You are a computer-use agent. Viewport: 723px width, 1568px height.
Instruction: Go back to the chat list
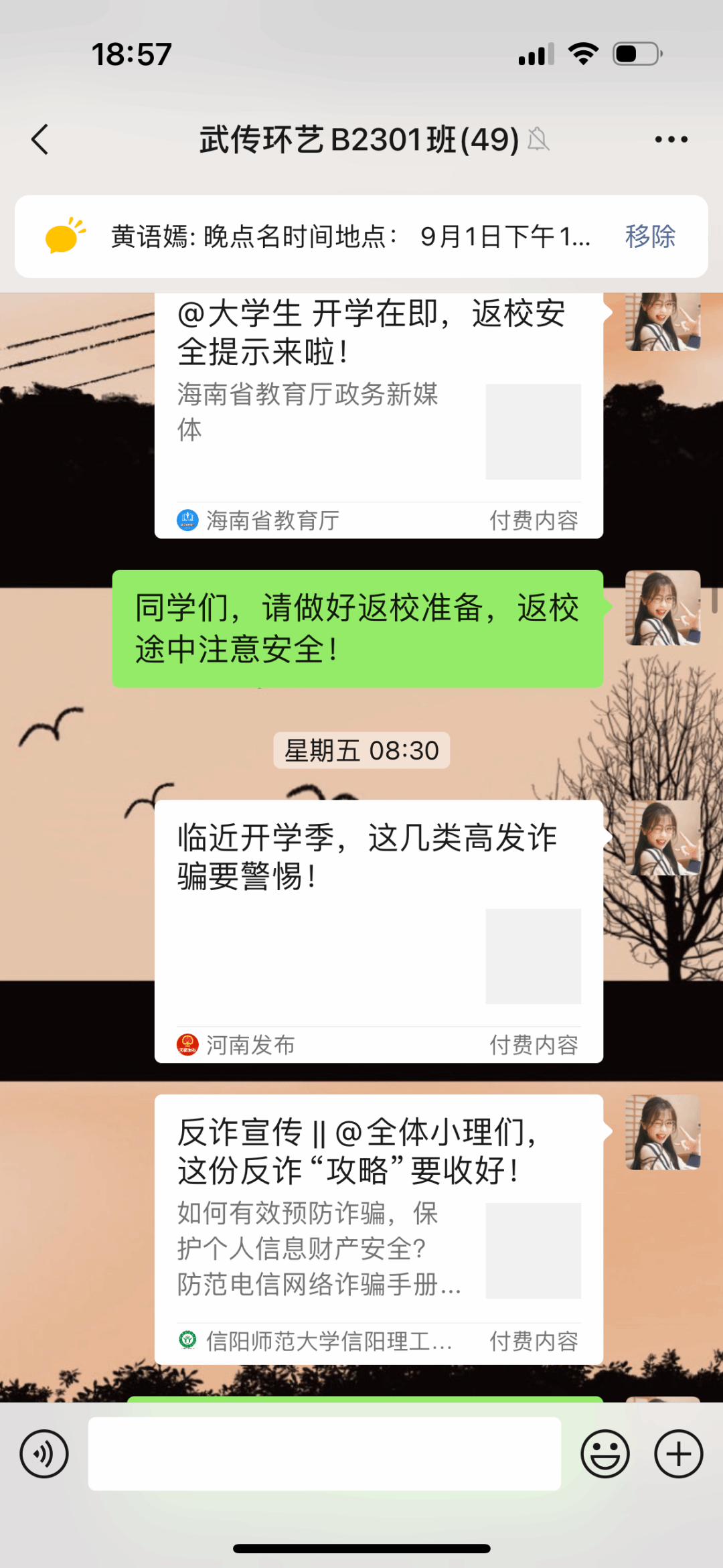[40, 139]
